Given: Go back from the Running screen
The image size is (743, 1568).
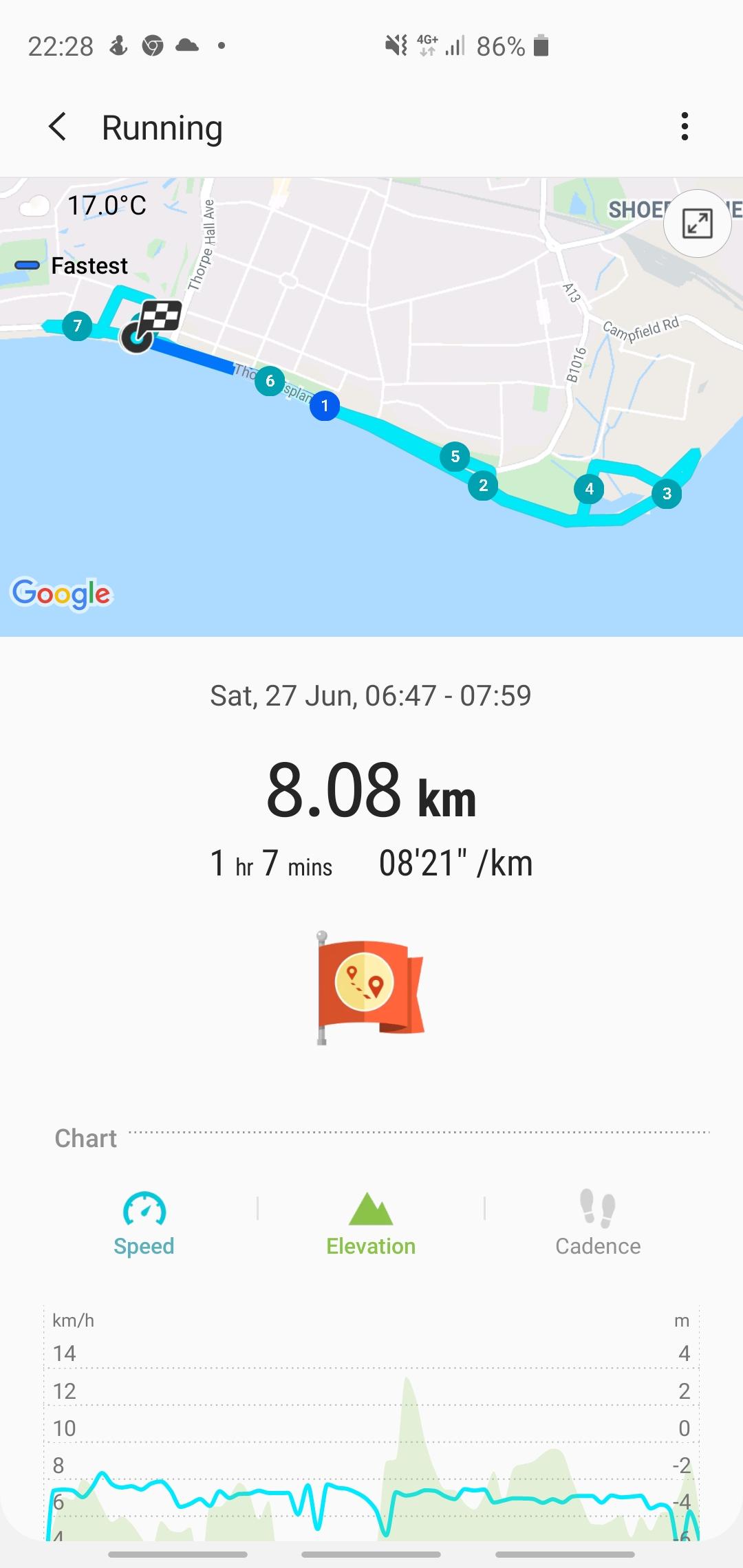Looking at the screenshot, I should 58,127.
